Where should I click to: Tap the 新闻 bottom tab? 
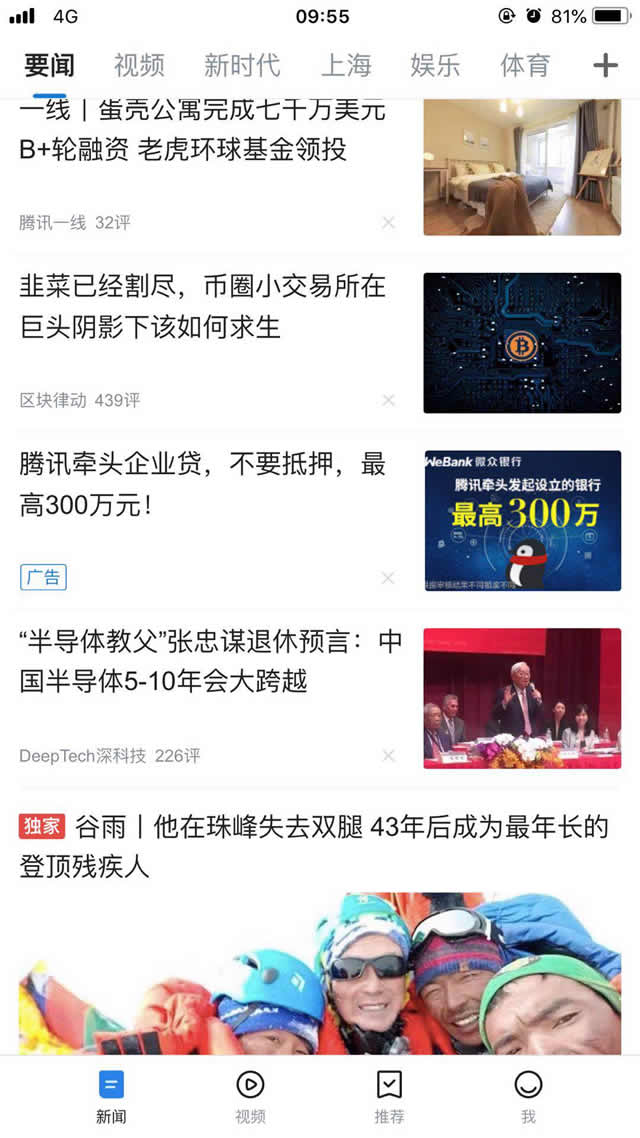[x=112, y=1095]
